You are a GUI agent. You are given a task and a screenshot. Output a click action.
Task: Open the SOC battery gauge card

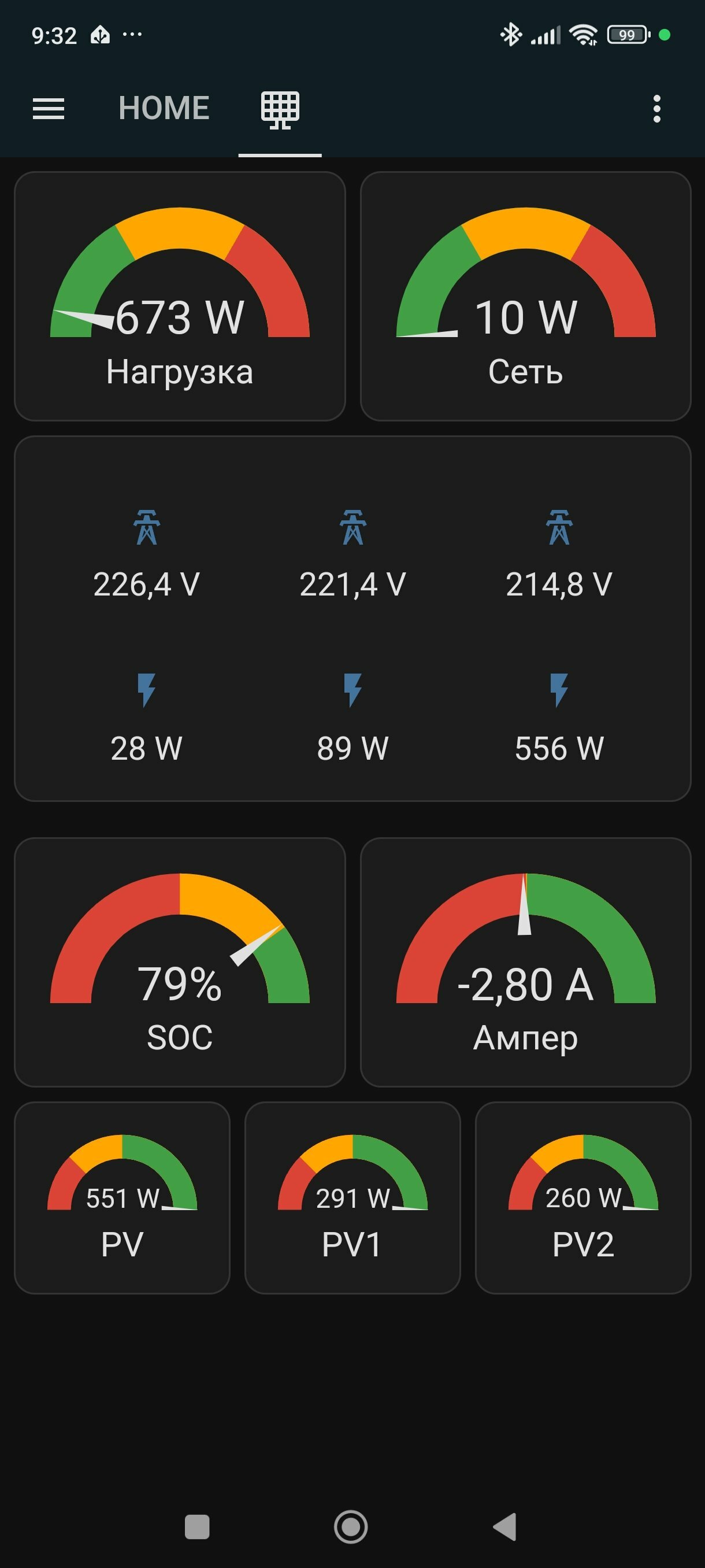(180, 961)
